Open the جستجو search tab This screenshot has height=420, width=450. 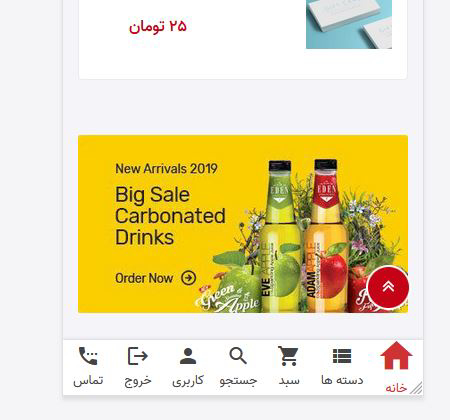tap(238, 367)
